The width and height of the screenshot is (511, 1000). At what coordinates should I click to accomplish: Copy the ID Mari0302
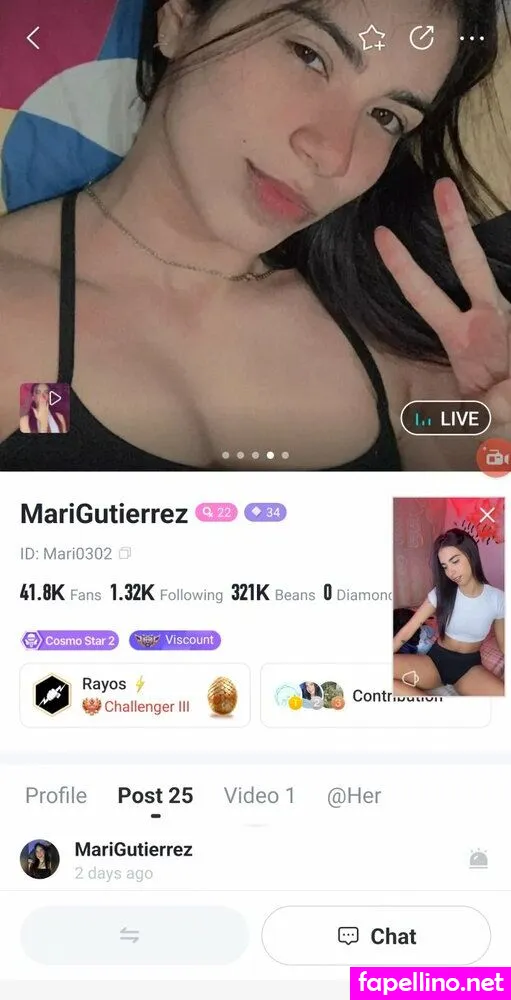tap(125, 553)
